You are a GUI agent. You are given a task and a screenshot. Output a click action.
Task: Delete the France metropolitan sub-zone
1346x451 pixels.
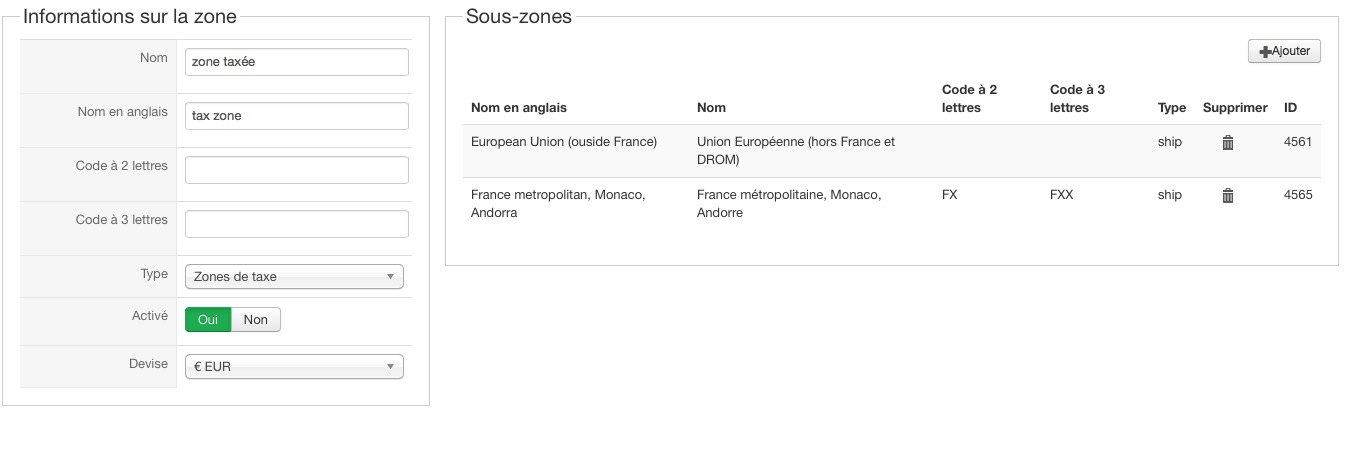(x=1228, y=196)
